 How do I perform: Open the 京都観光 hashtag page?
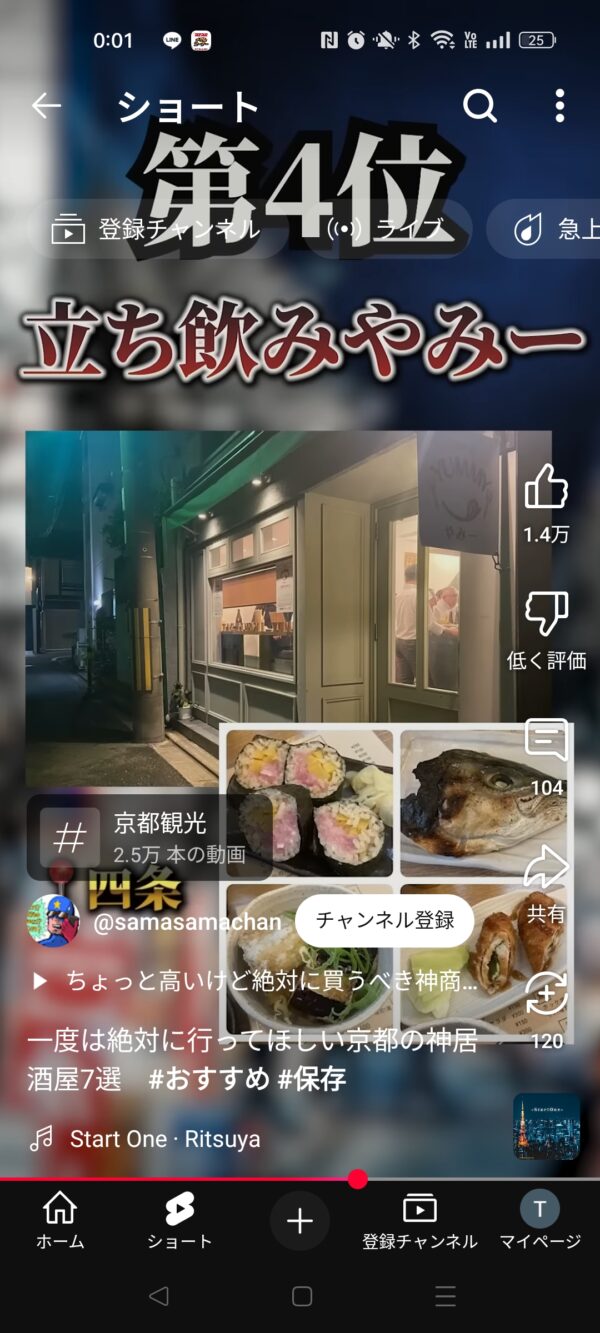(150, 838)
